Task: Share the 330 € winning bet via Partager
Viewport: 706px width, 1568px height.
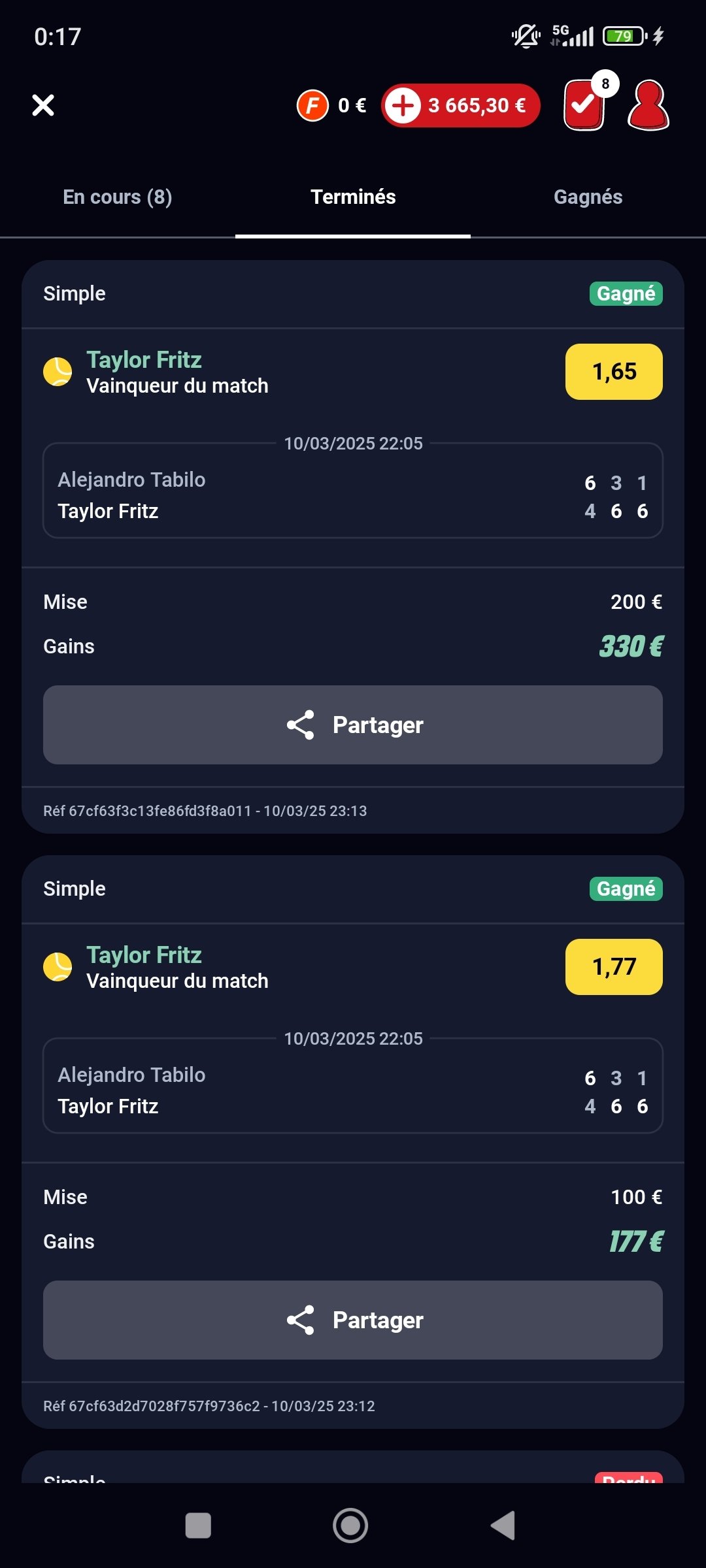Action: (x=353, y=725)
